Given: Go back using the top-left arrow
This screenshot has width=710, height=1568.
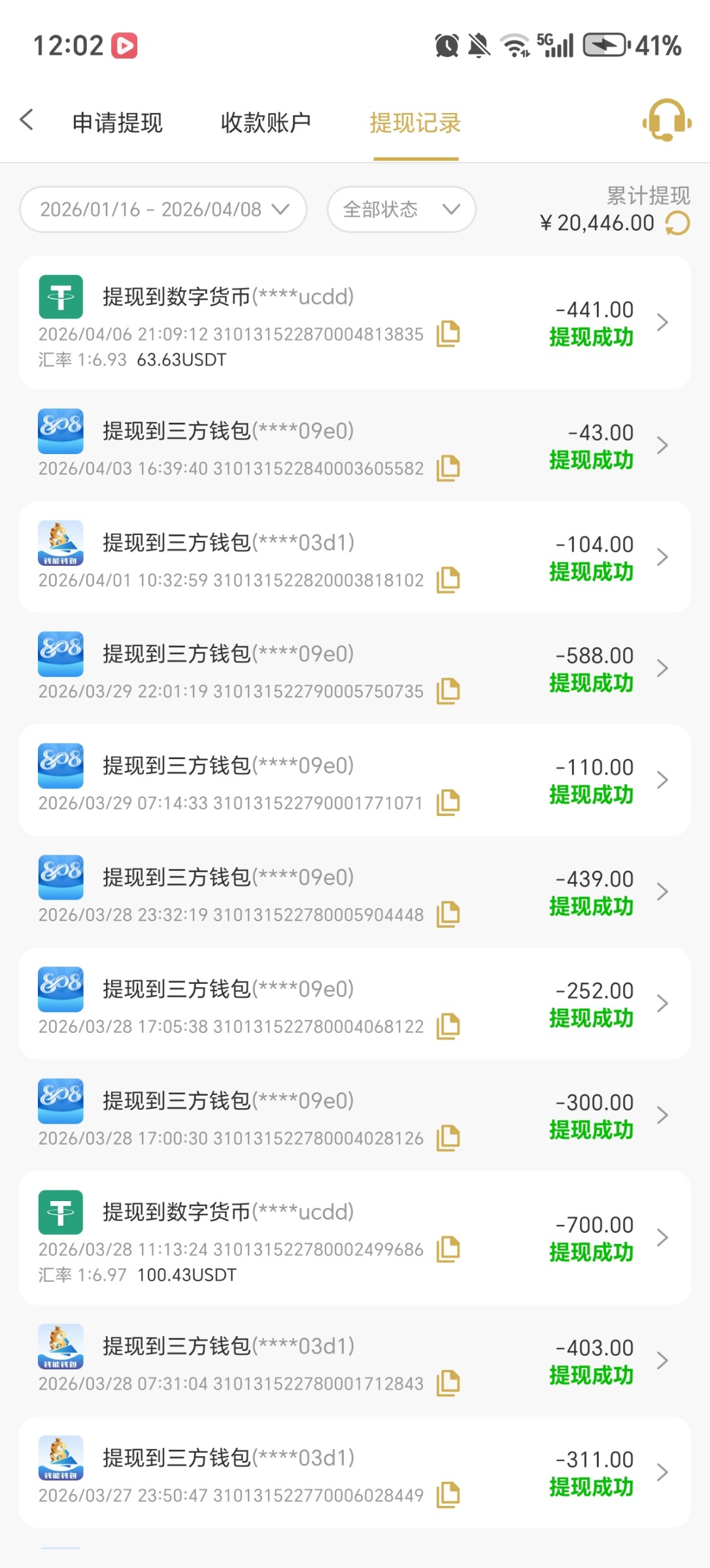Looking at the screenshot, I should (26, 120).
